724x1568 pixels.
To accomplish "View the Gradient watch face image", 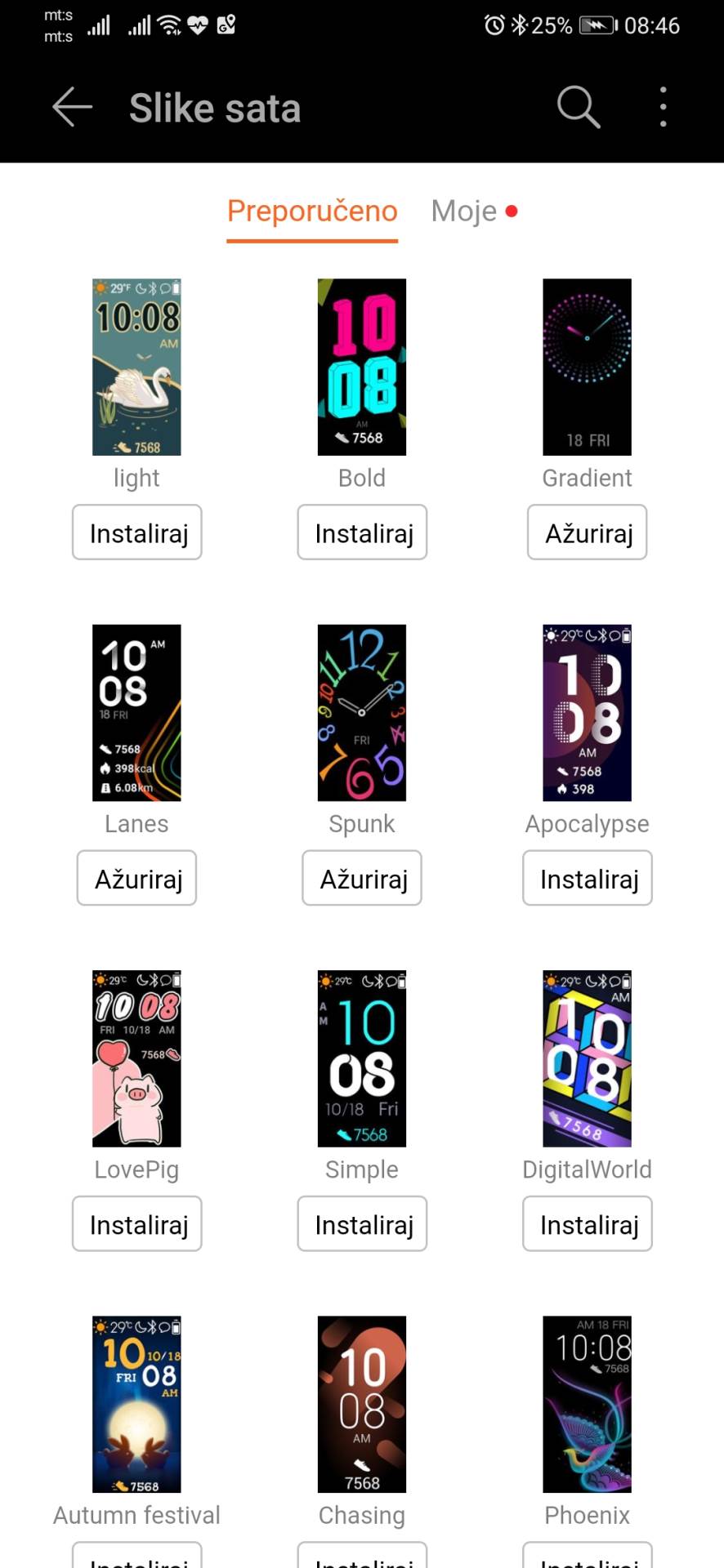I will pyautogui.click(x=588, y=367).
